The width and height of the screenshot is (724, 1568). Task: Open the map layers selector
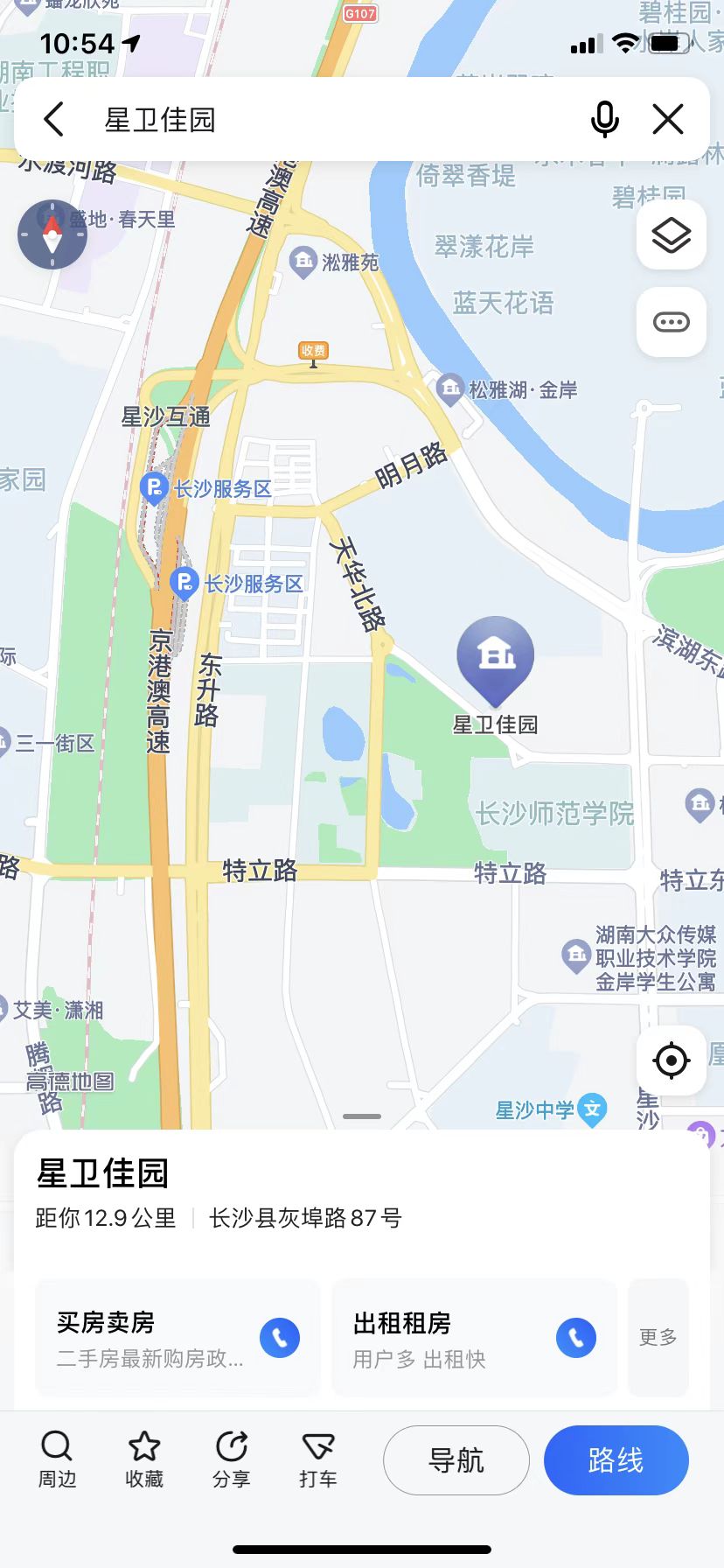click(671, 234)
